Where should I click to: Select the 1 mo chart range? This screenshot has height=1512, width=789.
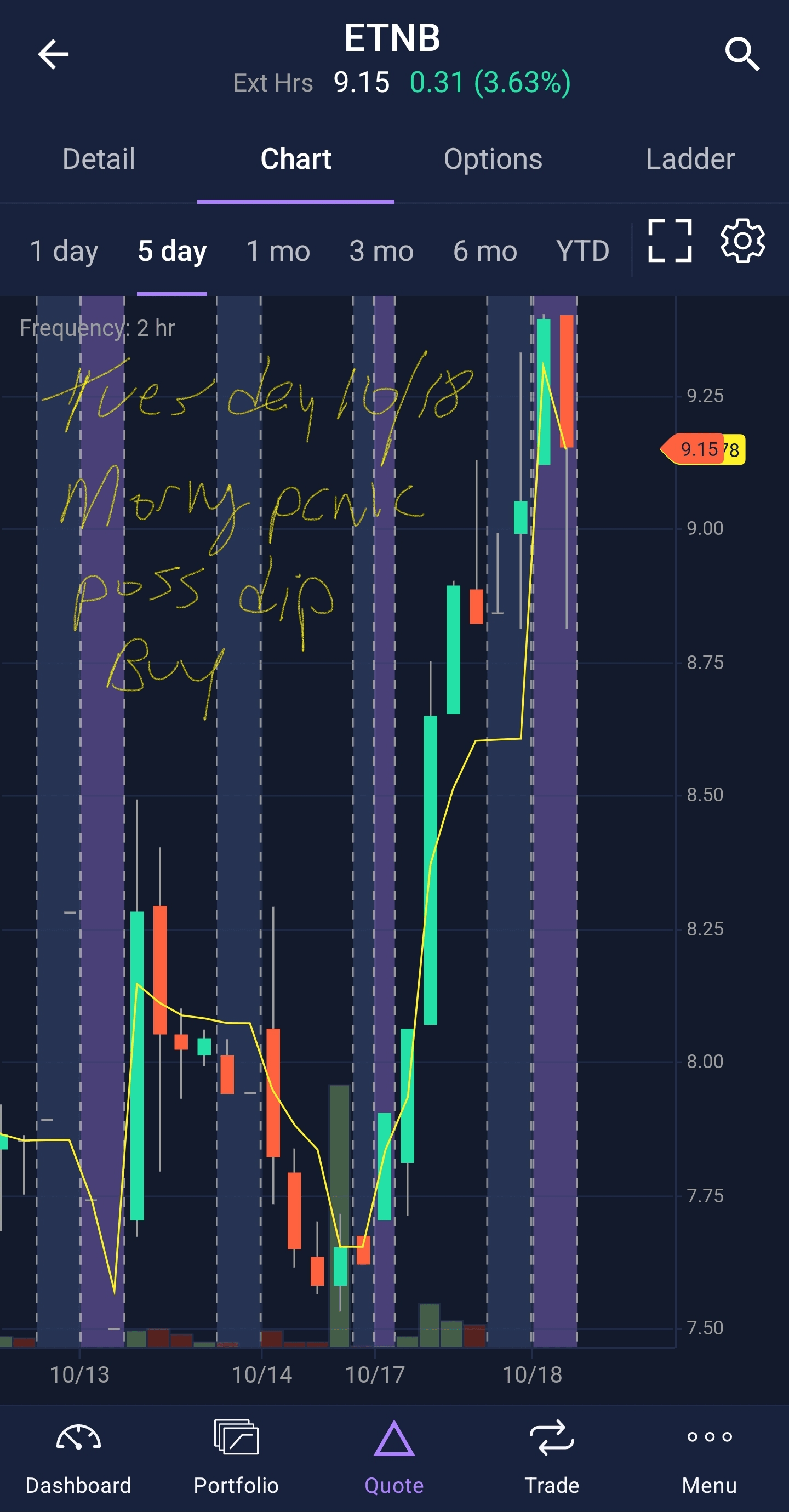tap(278, 251)
